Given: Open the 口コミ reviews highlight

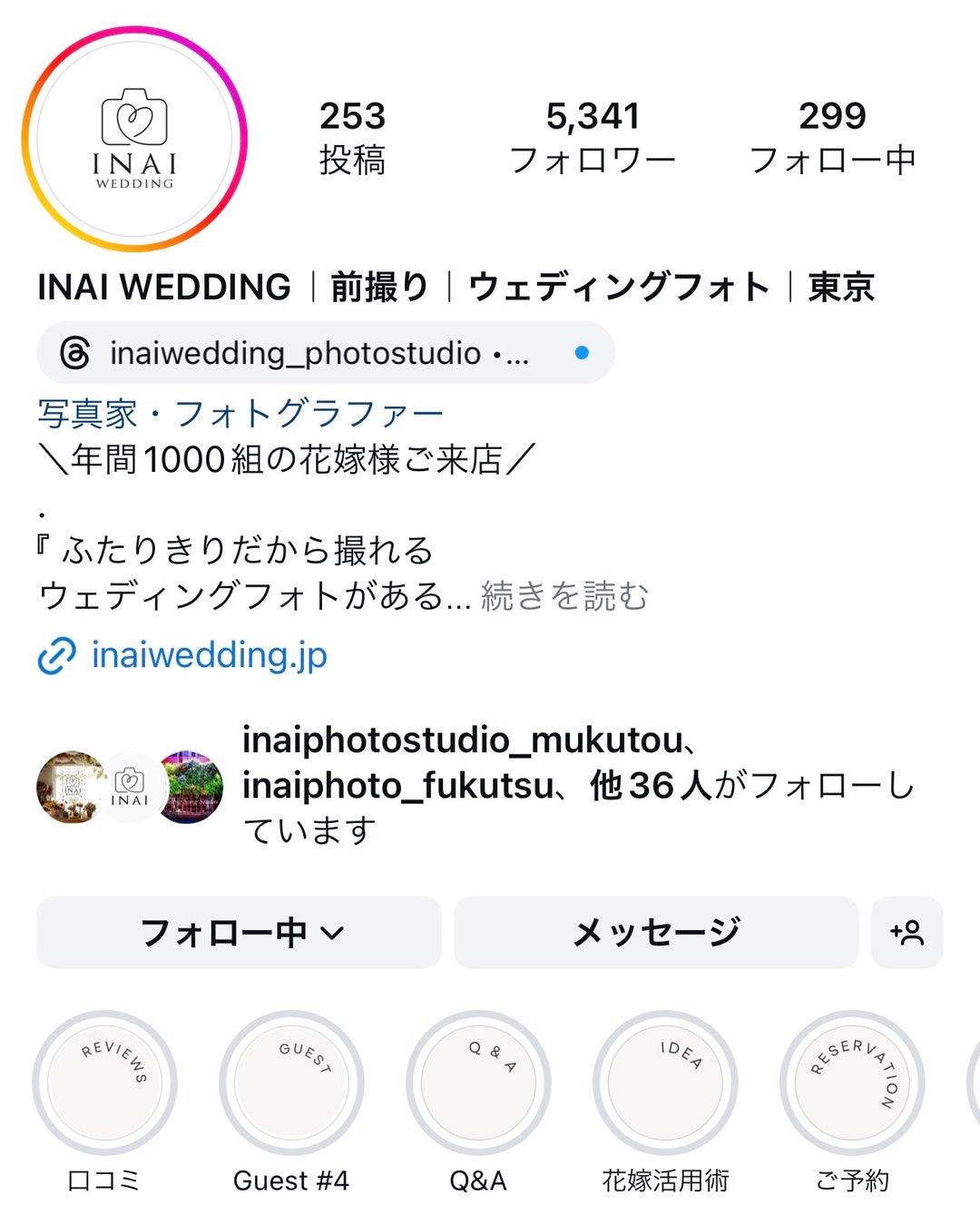Looking at the screenshot, I should pos(104,1083).
